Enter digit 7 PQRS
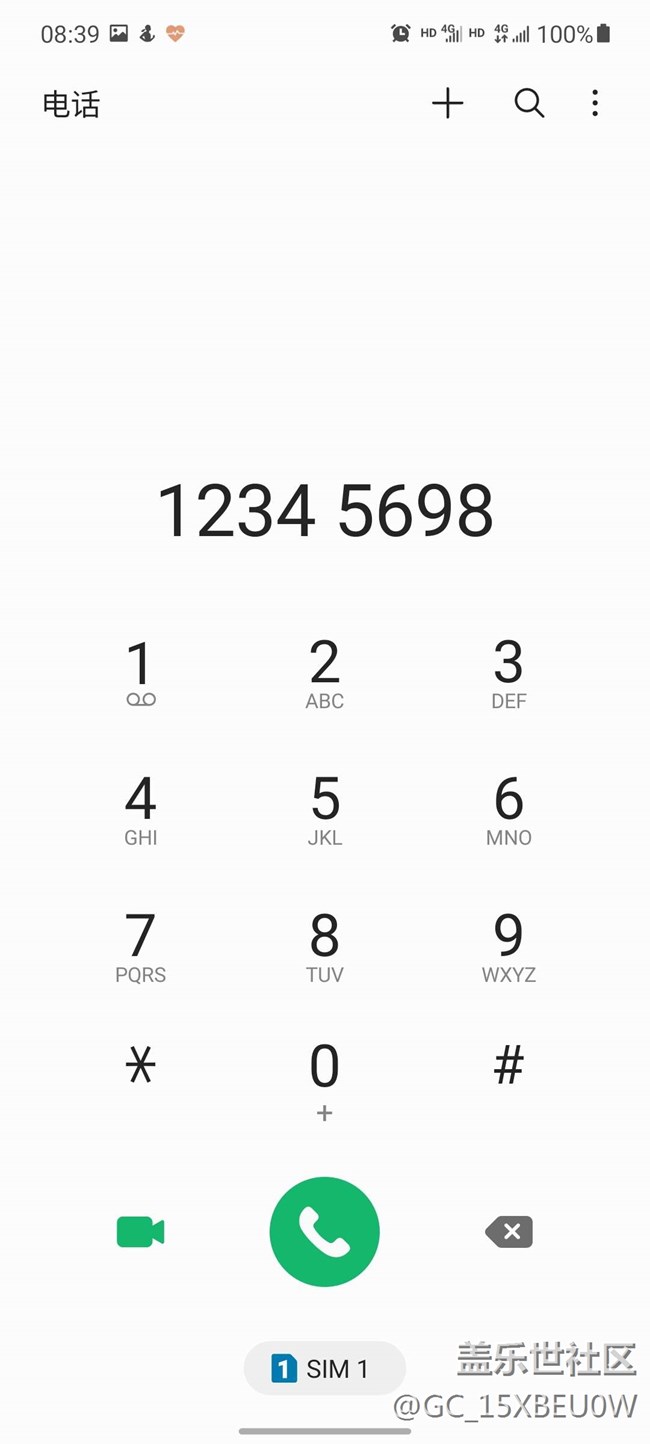 tap(140, 947)
